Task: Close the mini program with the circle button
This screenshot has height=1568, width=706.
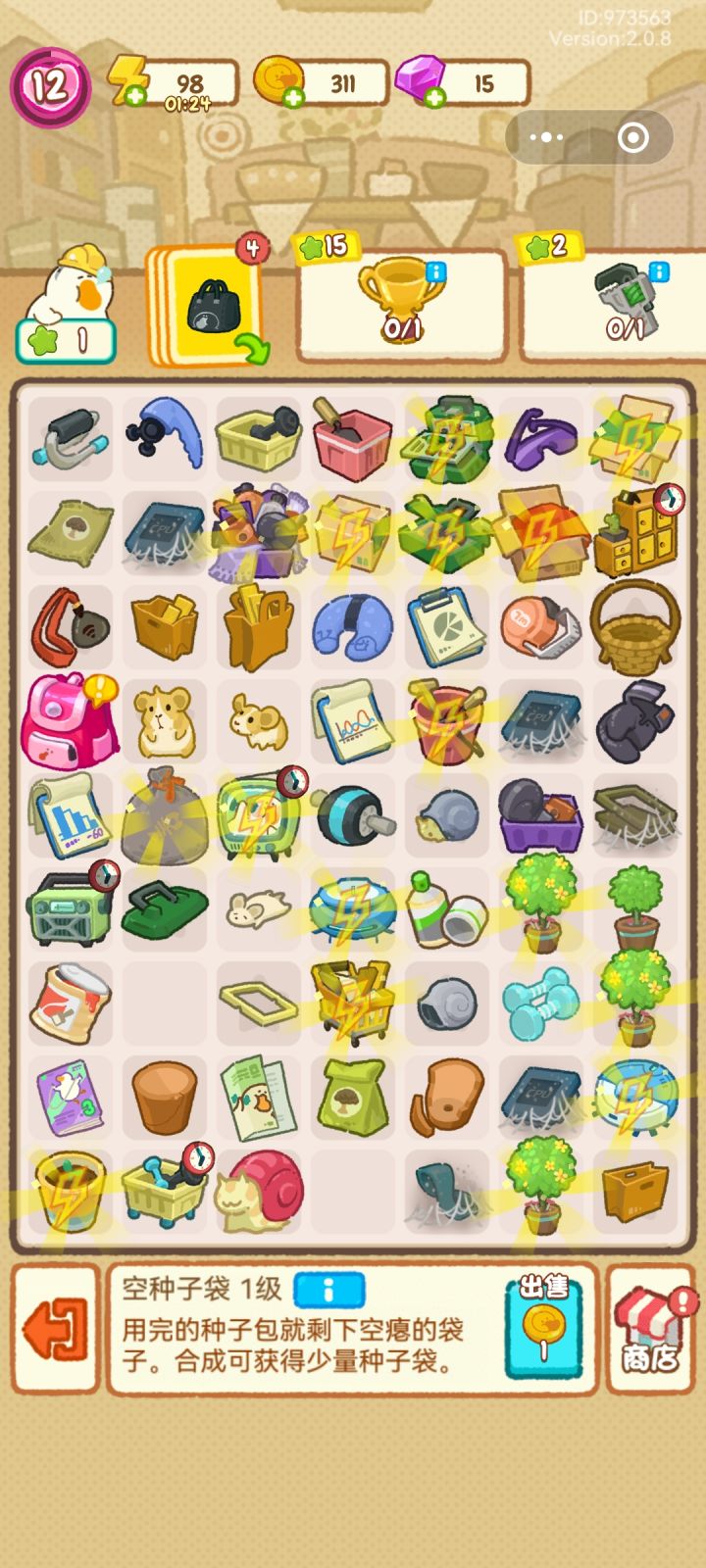Action: pyautogui.click(x=633, y=137)
